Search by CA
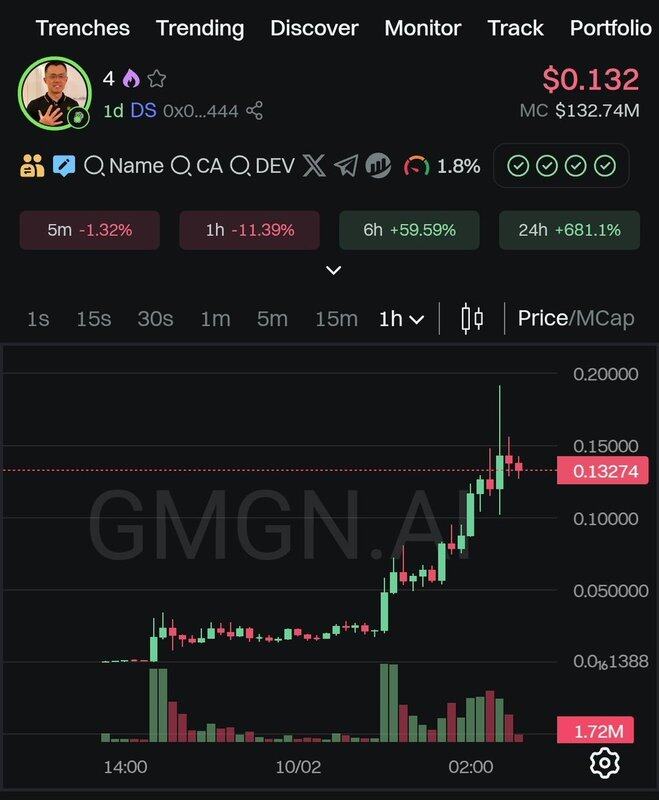 click(x=197, y=166)
